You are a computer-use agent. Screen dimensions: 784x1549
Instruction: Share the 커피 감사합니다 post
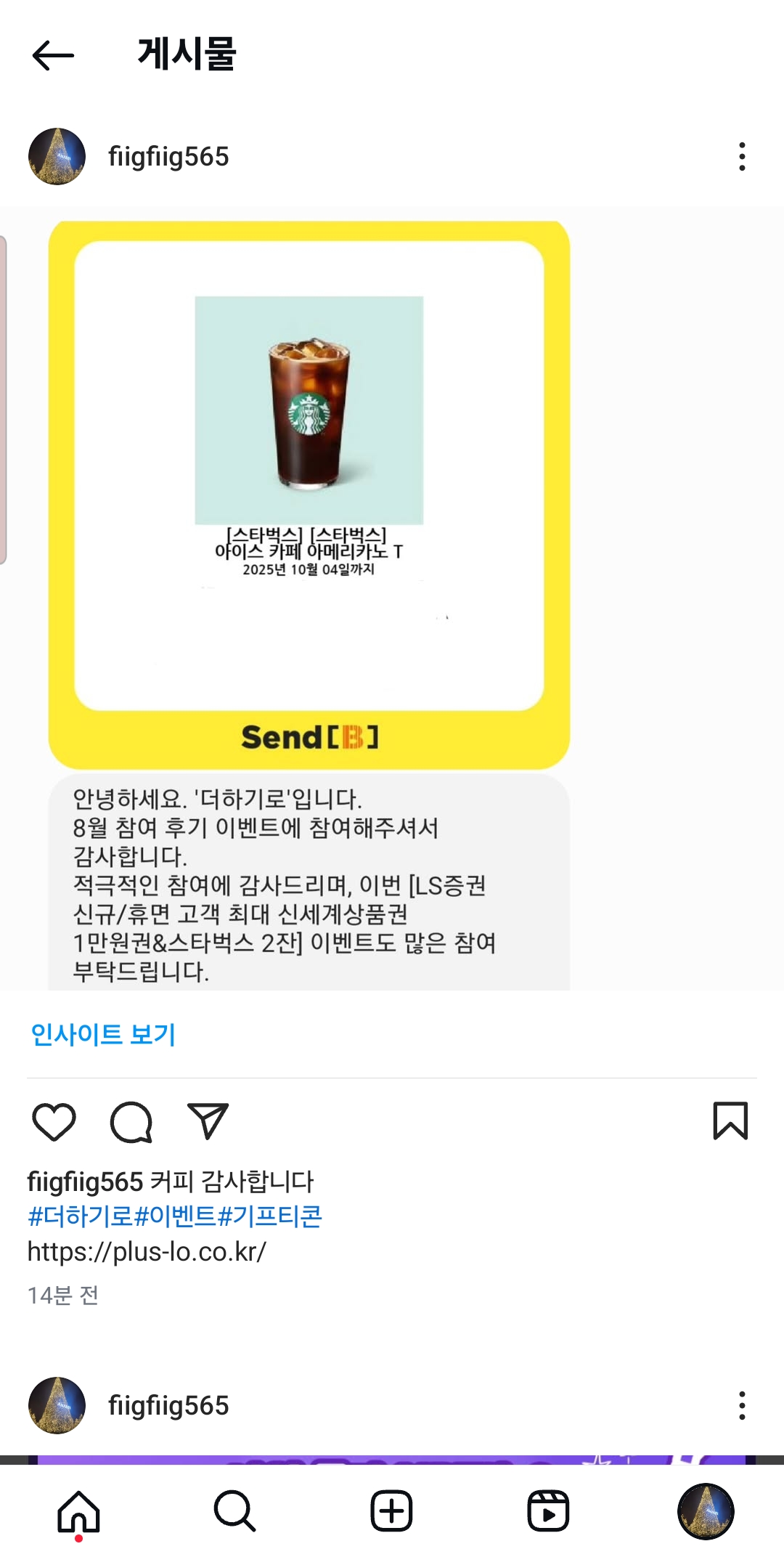[208, 1122]
